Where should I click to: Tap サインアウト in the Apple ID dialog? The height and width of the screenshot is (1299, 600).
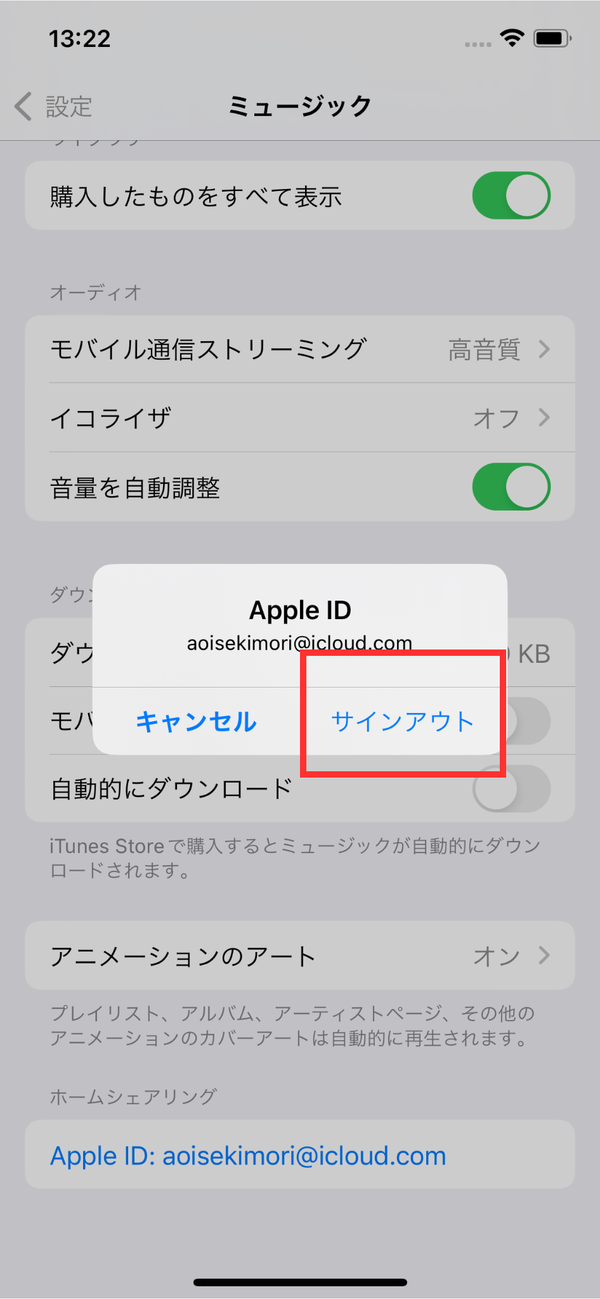pos(402,721)
